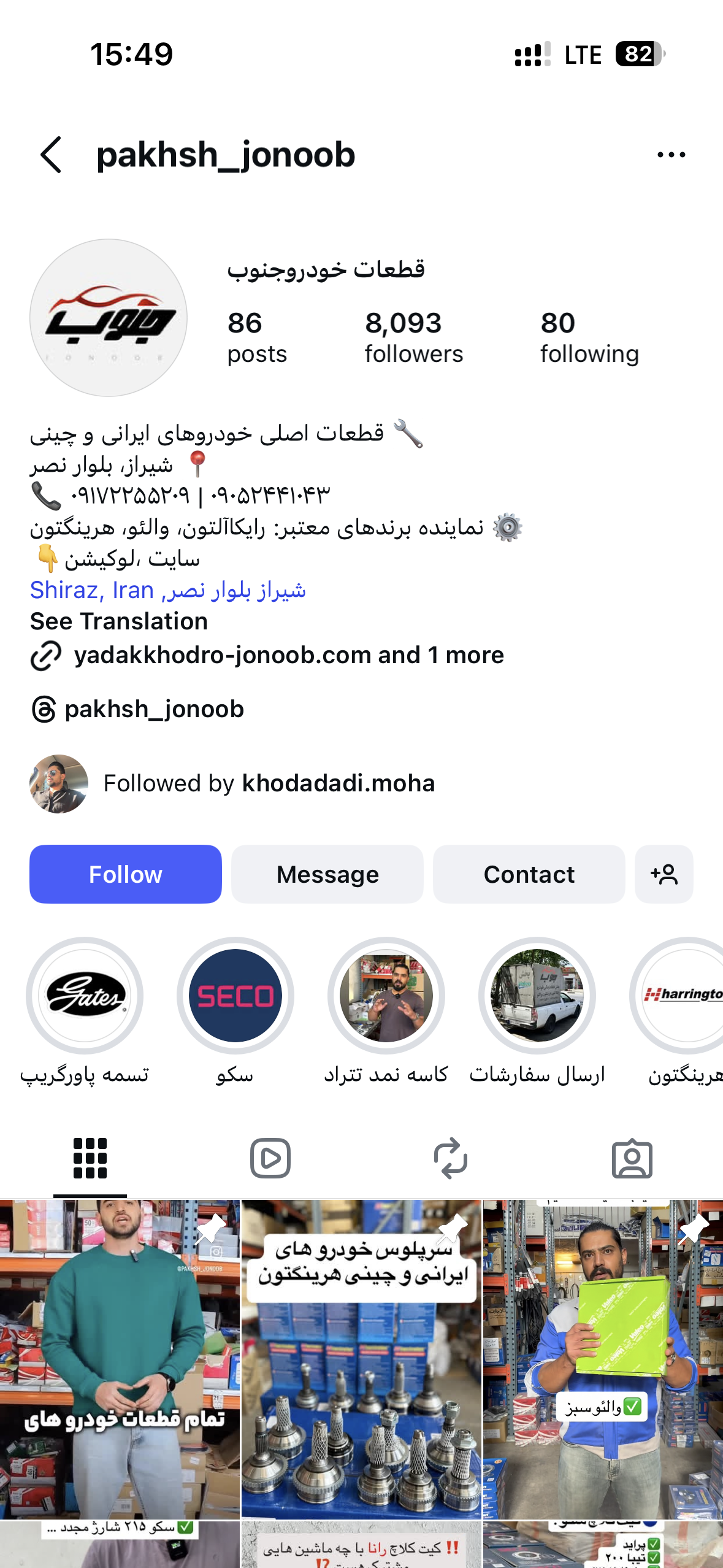The image size is (723, 1568).
Task: Open the Gates highlight story
Action: pyautogui.click(x=85, y=995)
